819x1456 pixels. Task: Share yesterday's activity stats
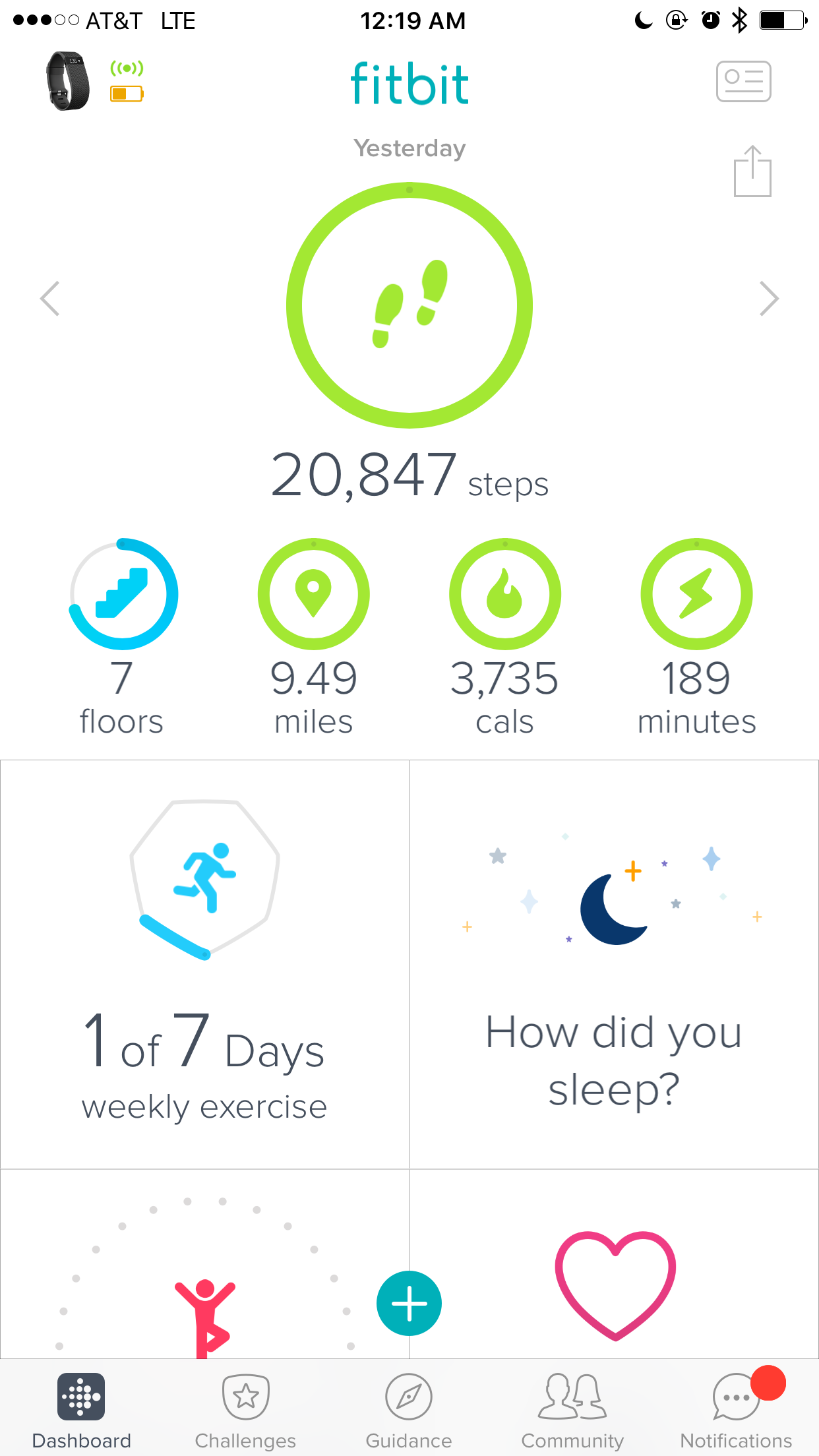tap(752, 172)
